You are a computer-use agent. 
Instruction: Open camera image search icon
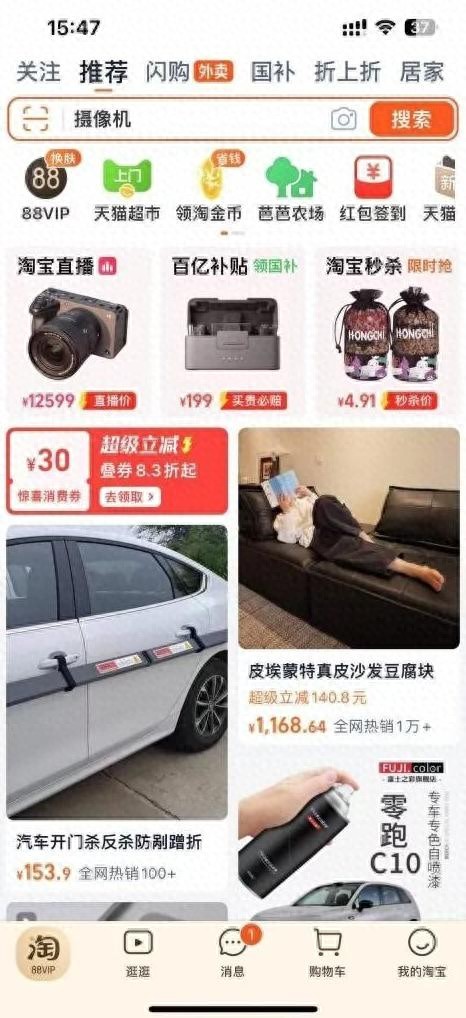pos(344,119)
